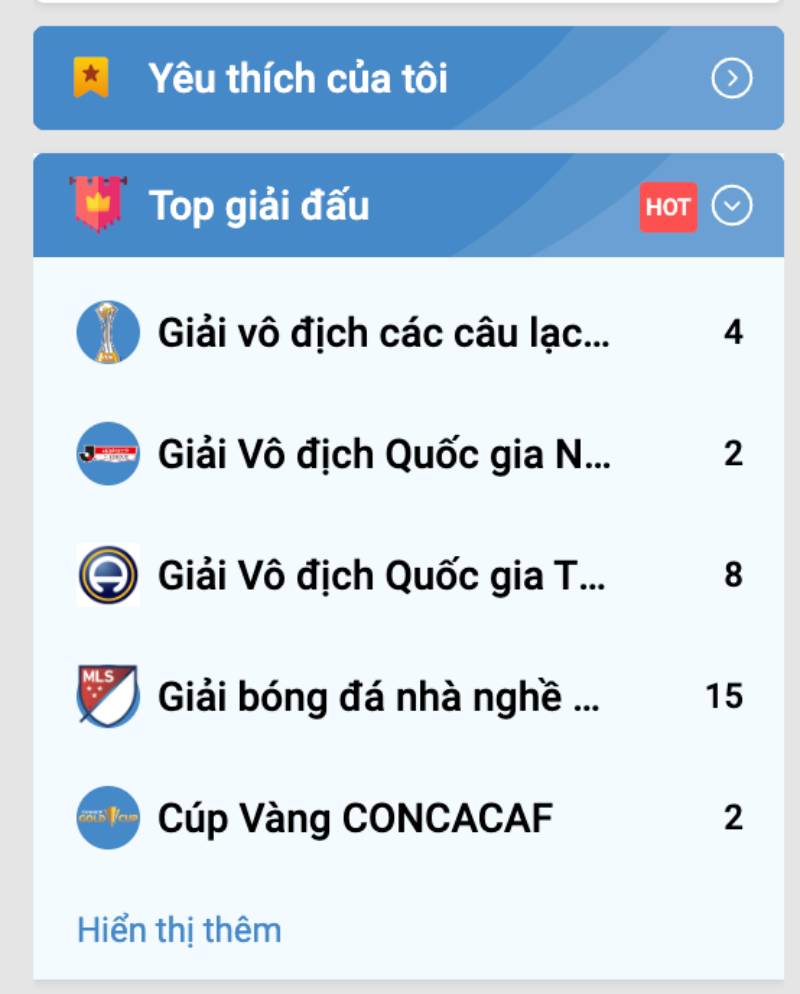Viewport: 800px width, 994px height.
Task: Toggle the Top giải đấu section visibility
Action: pos(735,204)
